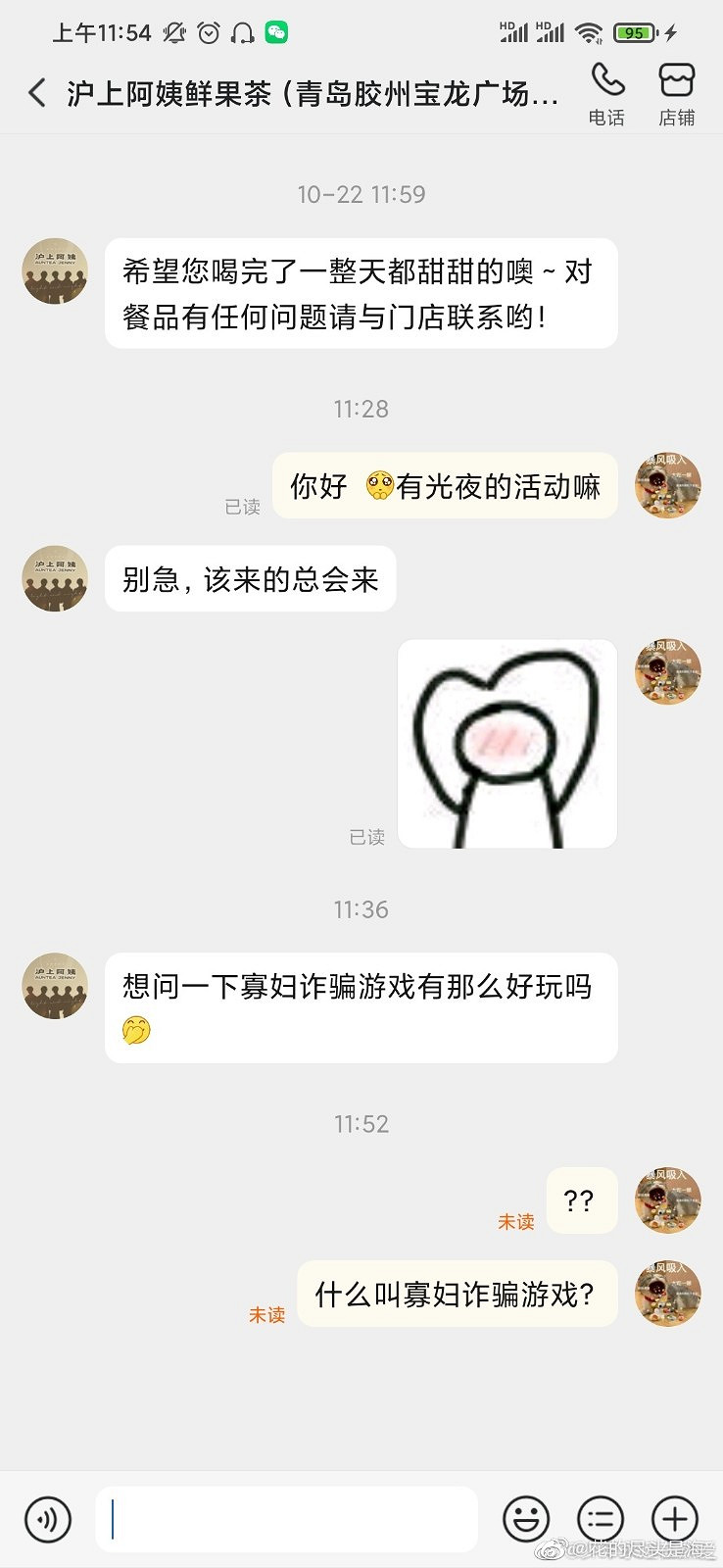Open the cartoon blushing sticker image
Screen dimensions: 723x1568
(506, 743)
